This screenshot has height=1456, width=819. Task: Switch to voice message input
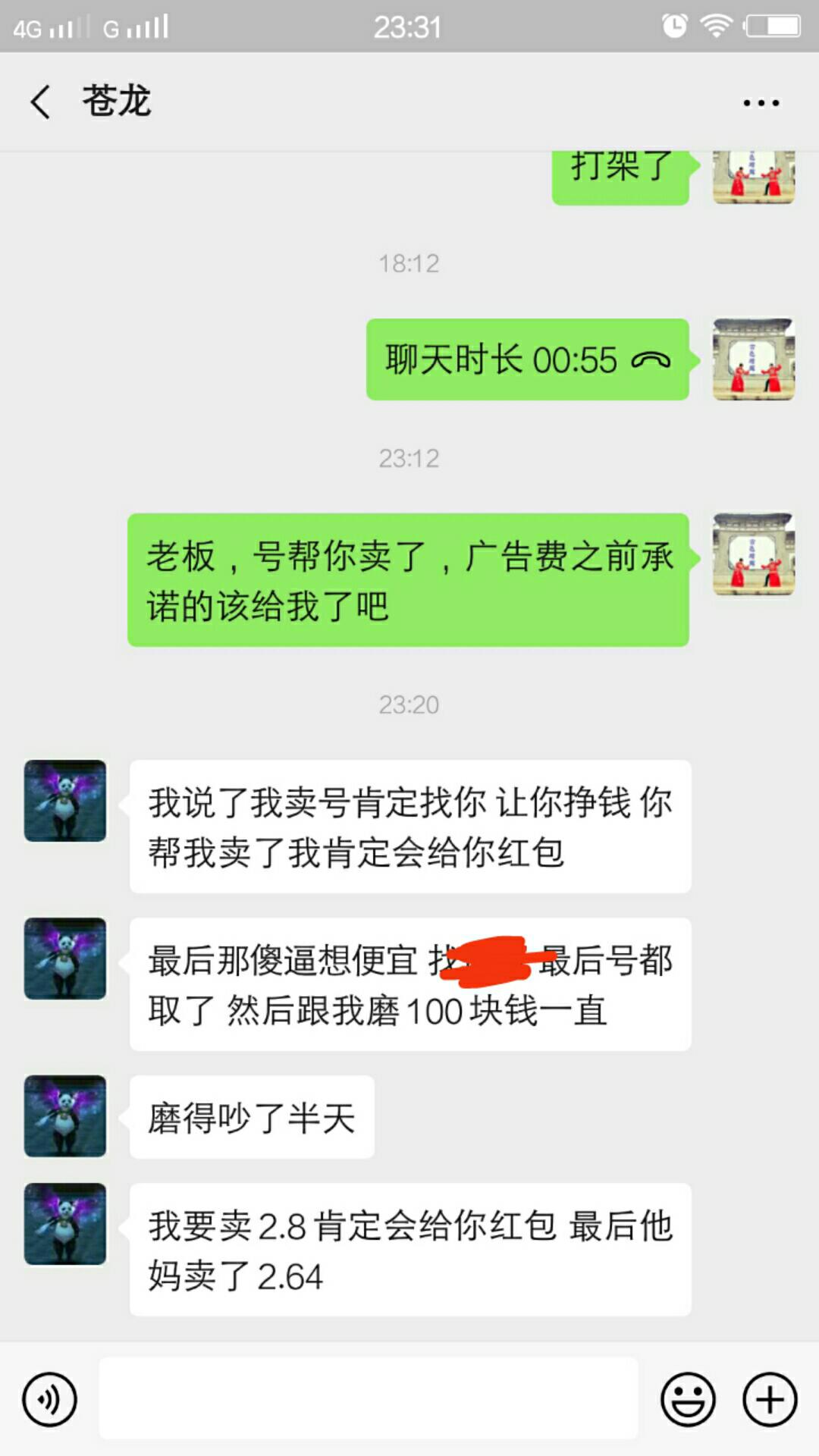tap(50, 1399)
